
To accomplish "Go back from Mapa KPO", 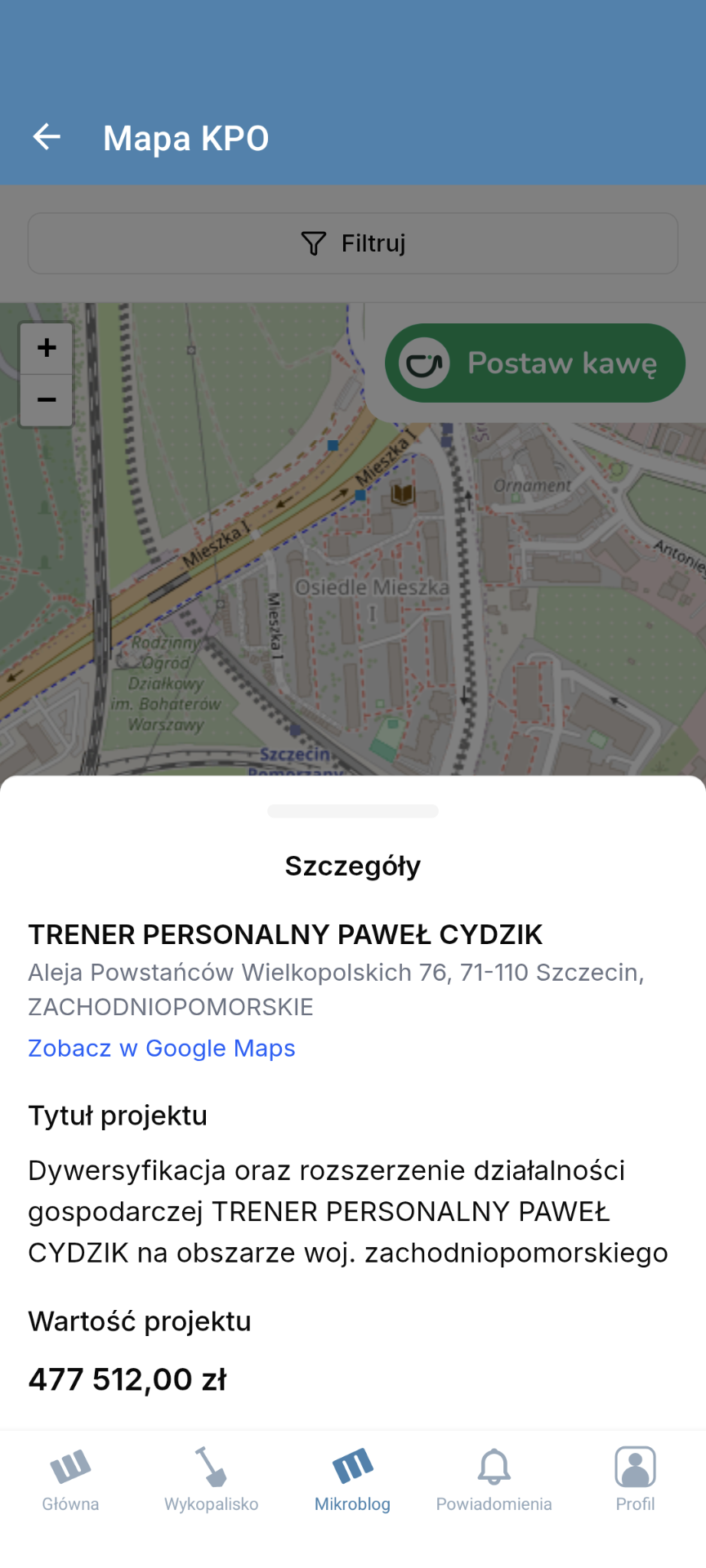I will click(x=47, y=137).
